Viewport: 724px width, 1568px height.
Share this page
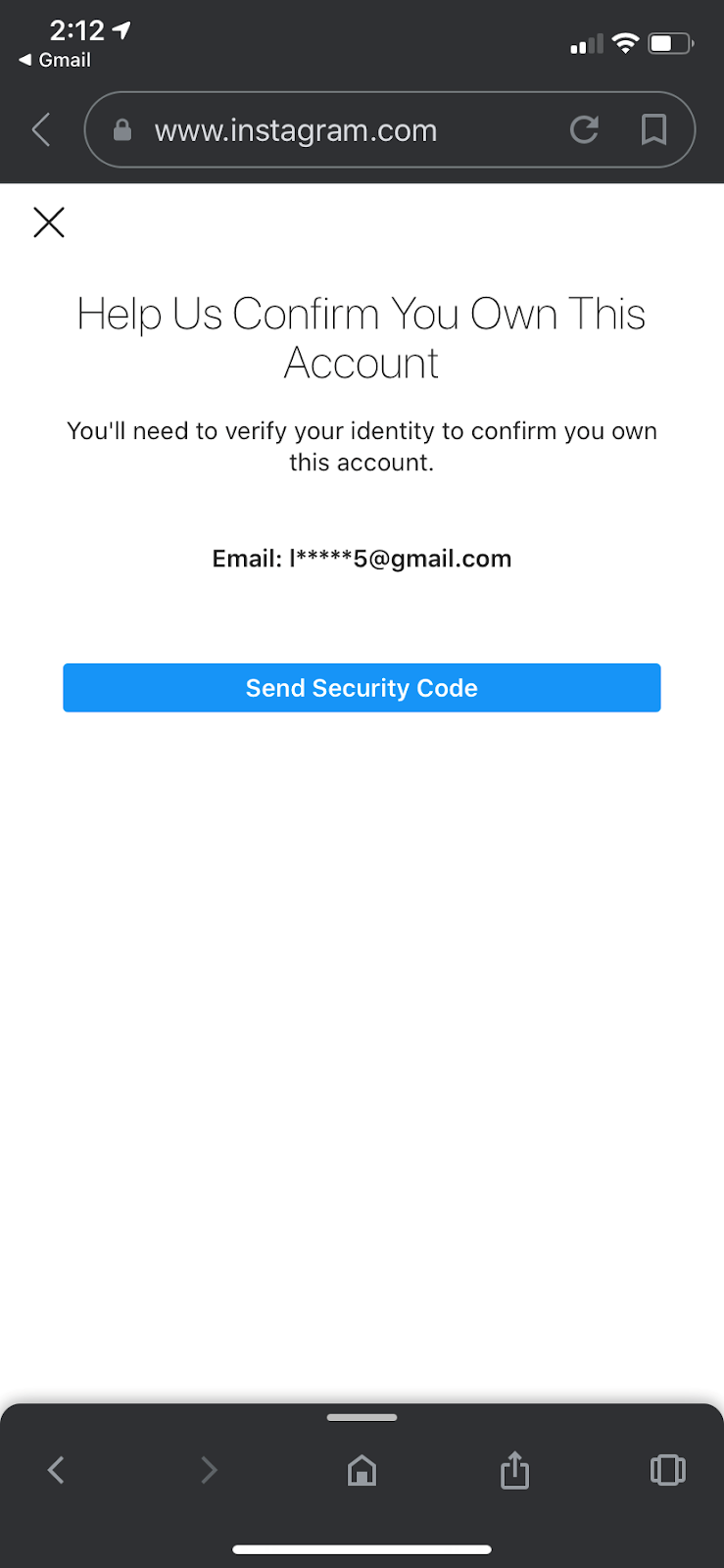click(514, 1470)
